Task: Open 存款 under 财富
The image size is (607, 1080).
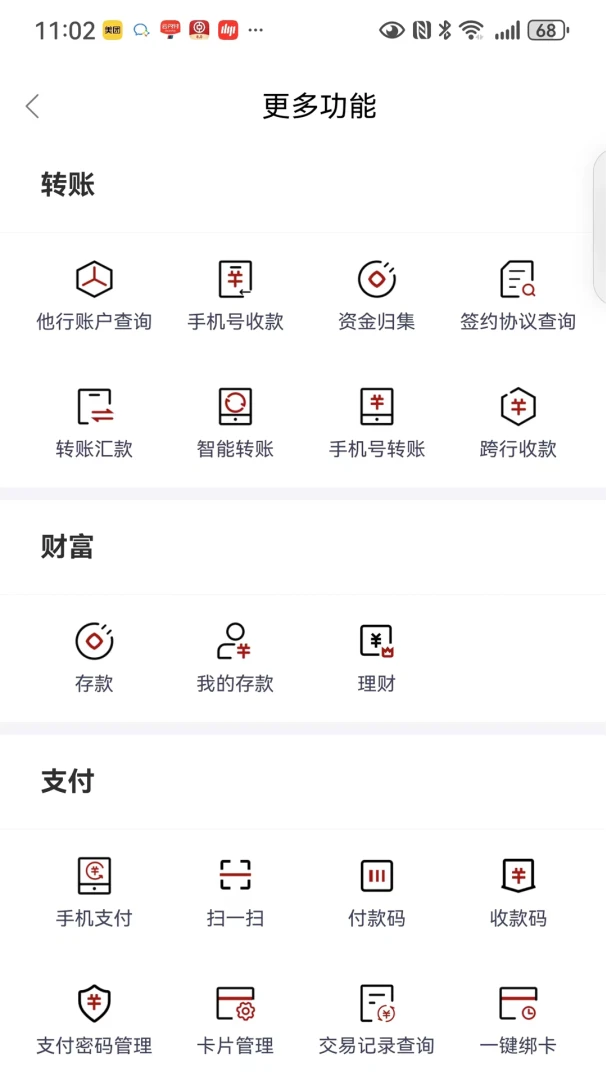Action: pos(94,657)
